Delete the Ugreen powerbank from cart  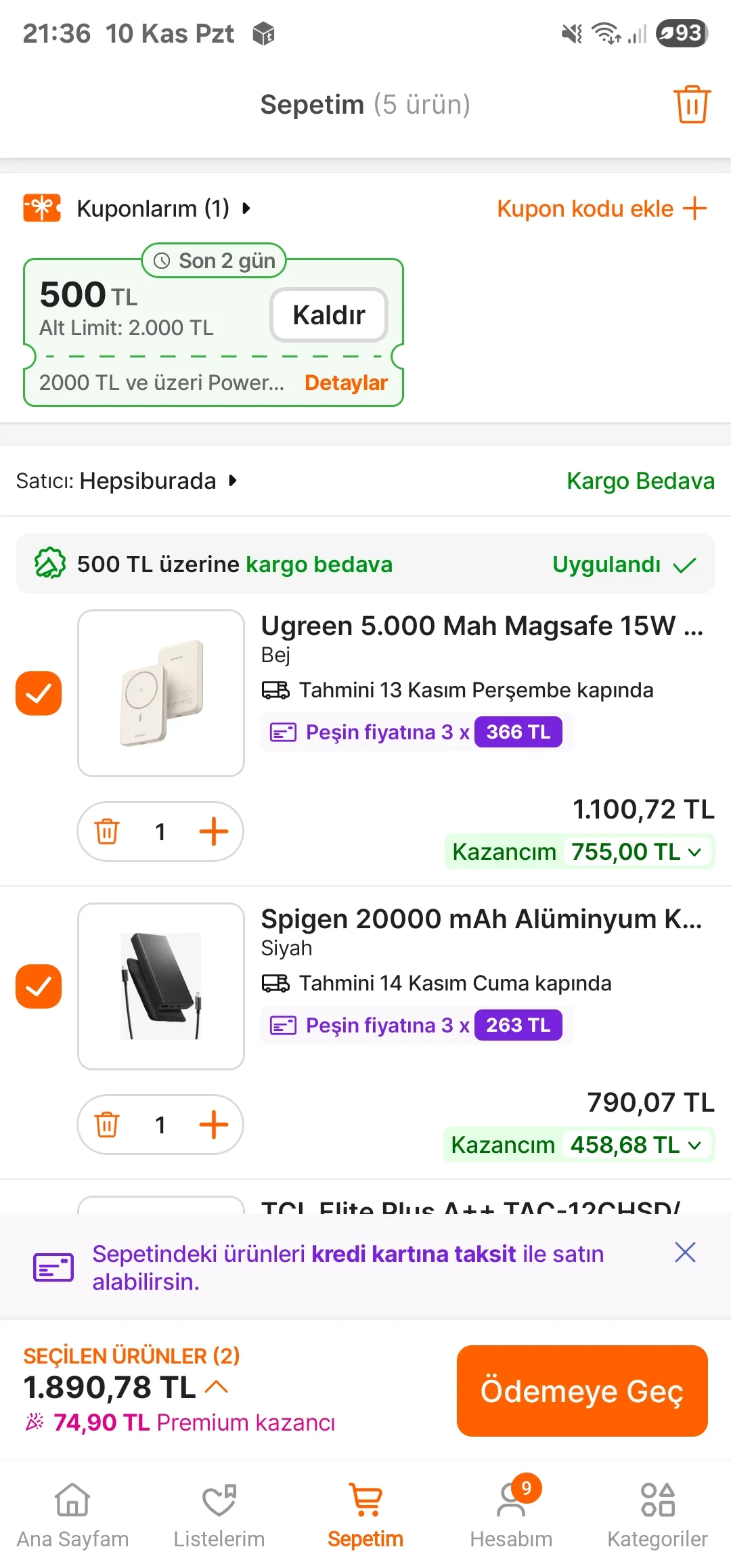click(107, 831)
